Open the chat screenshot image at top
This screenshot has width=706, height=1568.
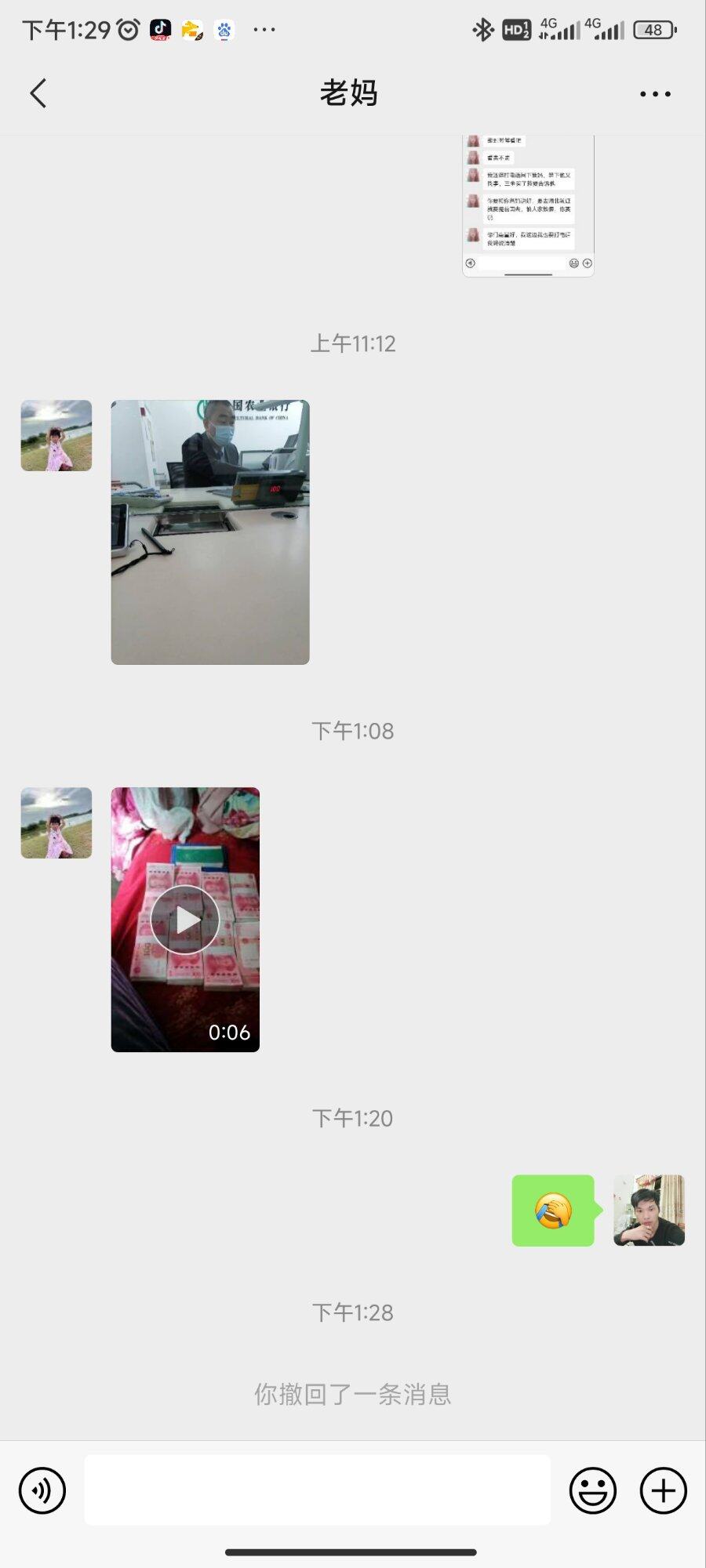tap(528, 205)
